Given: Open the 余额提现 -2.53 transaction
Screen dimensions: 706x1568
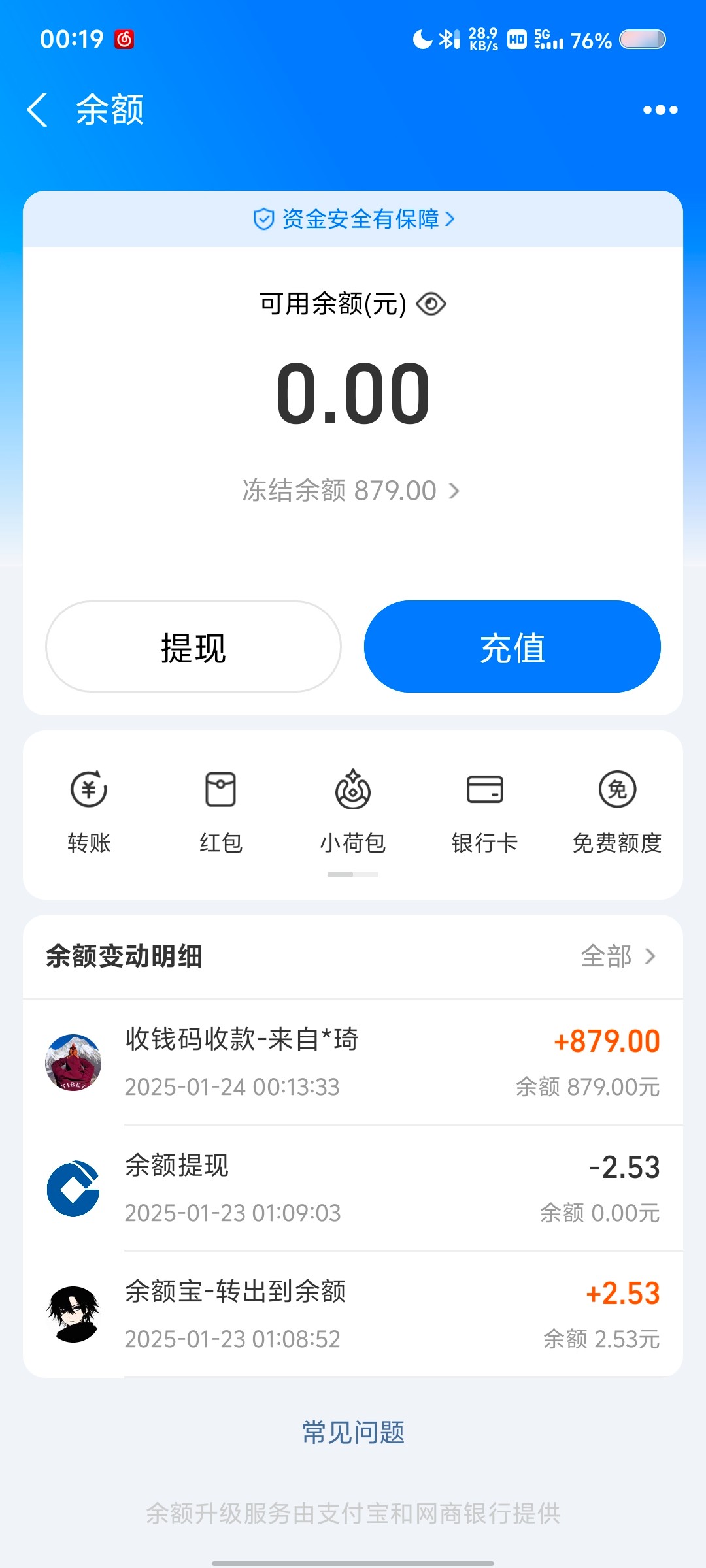Looking at the screenshot, I should (x=353, y=1188).
